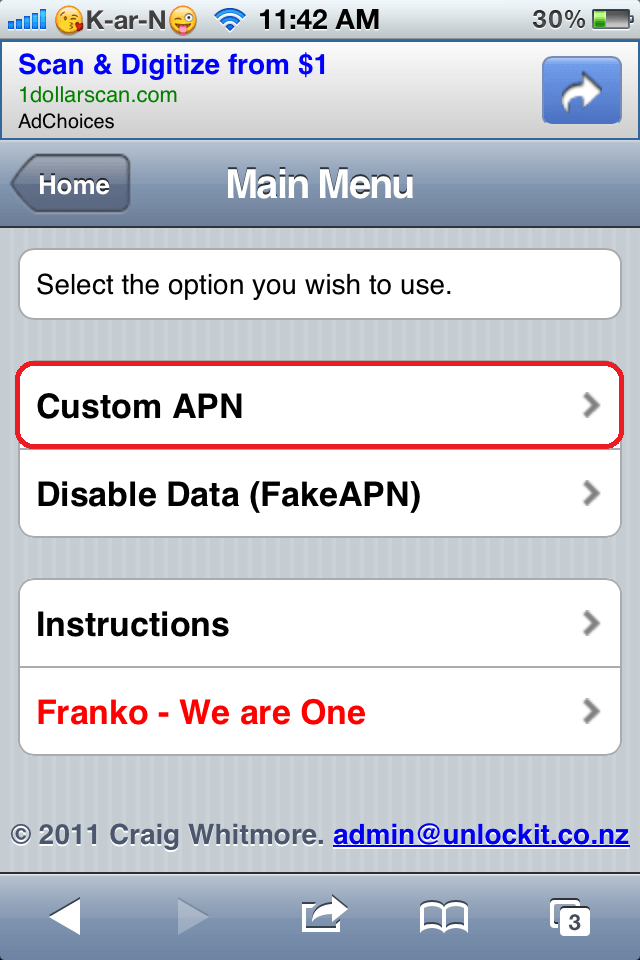Tap the ad's blue arrow button
640x960 pixels.
click(581, 91)
